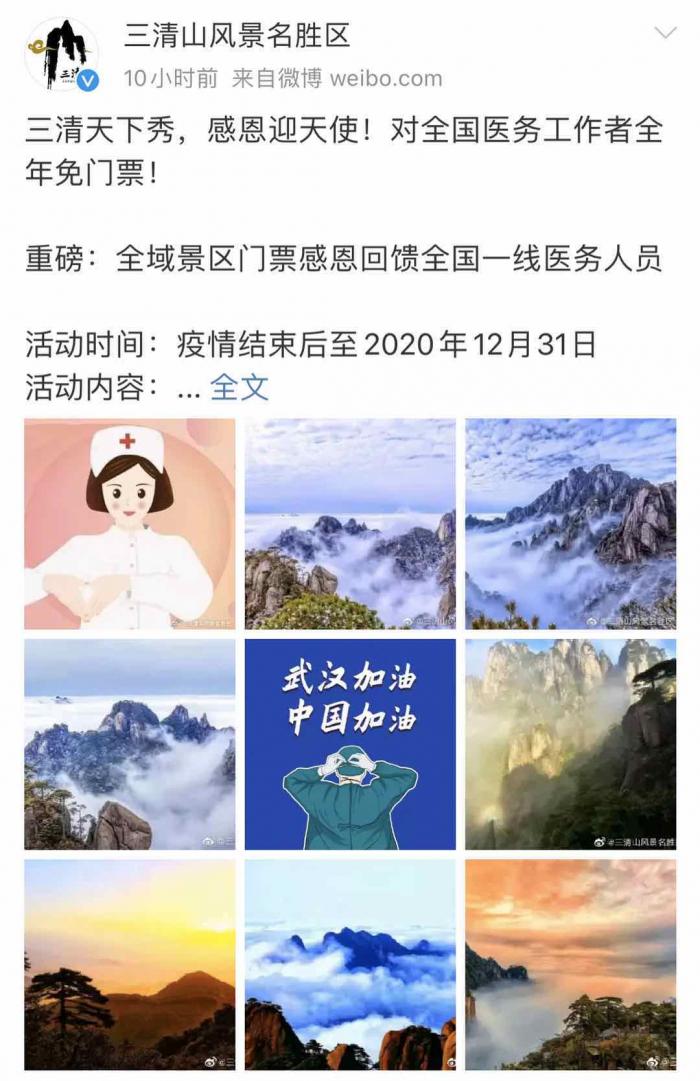700x1081 pixels.
Task: View the cartoon nurse image
Action: coord(130,523)
